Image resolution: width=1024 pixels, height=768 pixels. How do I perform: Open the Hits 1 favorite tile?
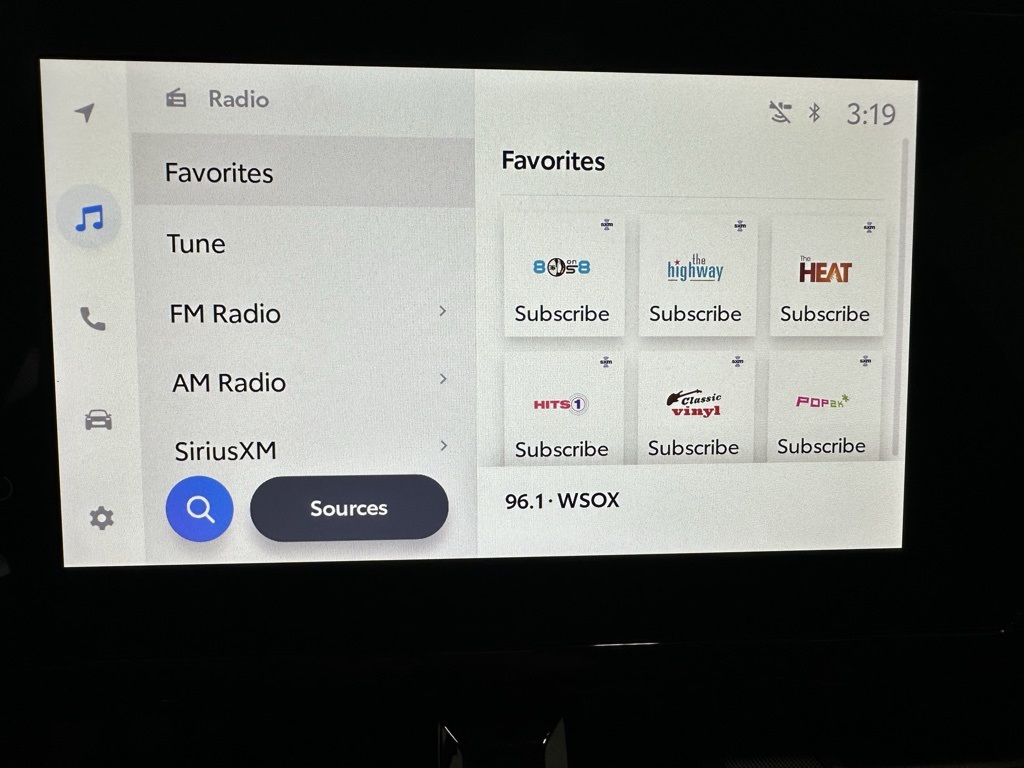point(561,408)
